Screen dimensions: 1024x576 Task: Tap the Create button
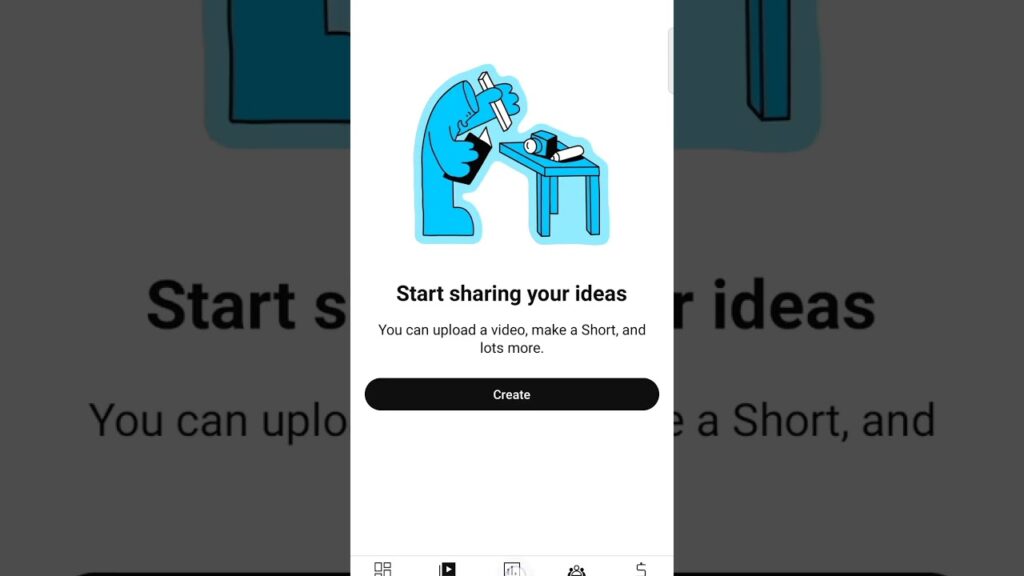pos(511,394)
